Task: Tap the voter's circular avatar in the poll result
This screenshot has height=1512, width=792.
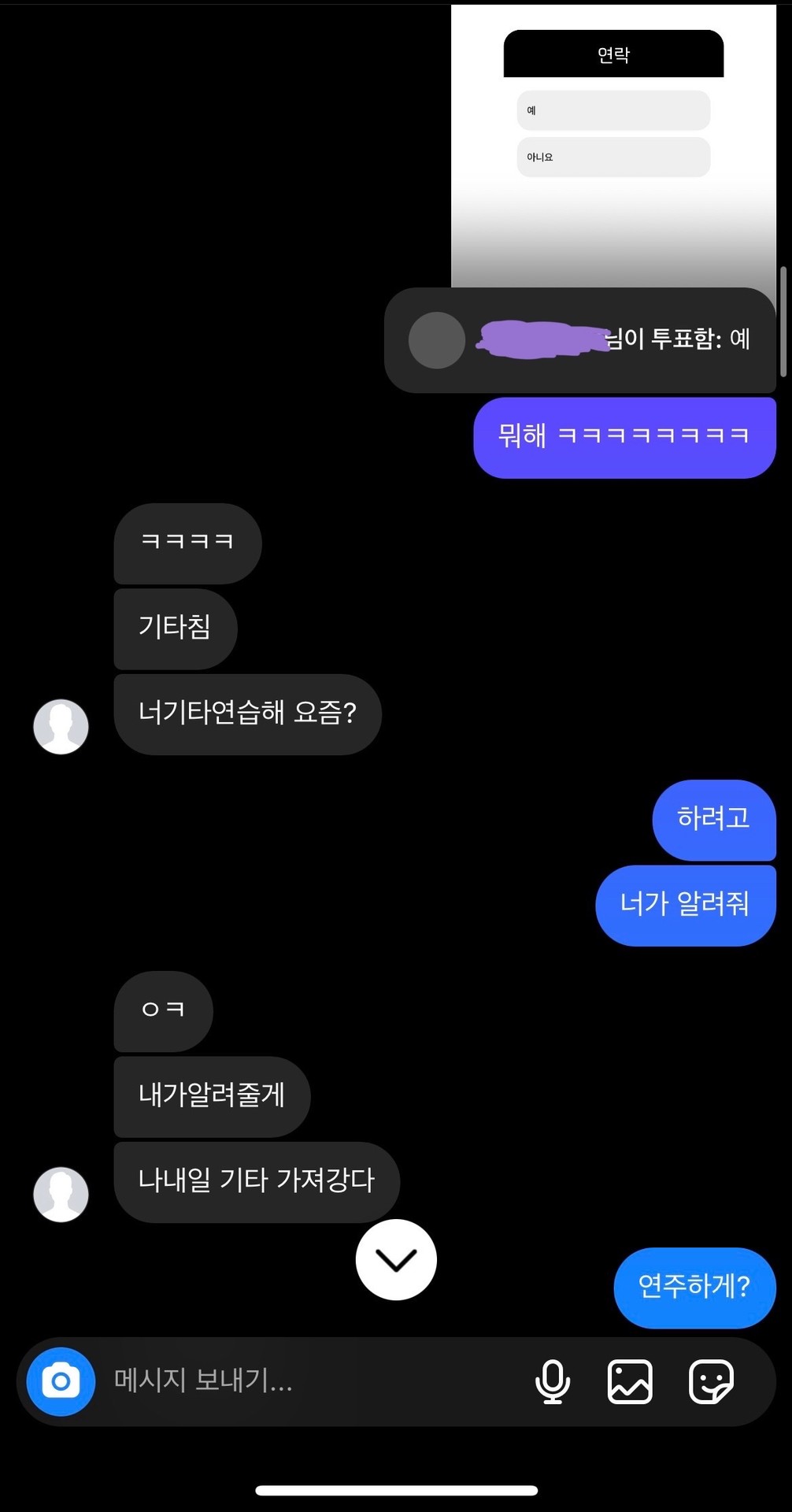Action: point(436,340)
